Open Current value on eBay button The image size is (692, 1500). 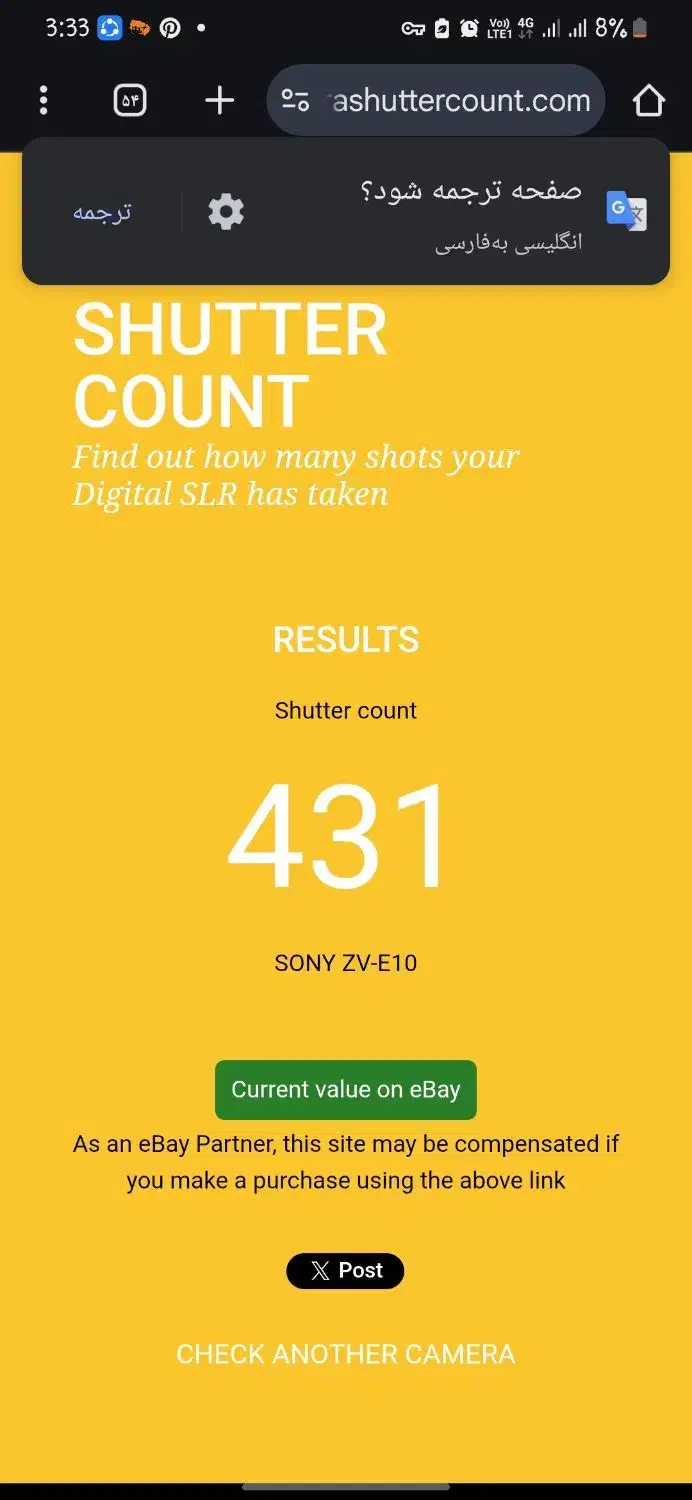pos(346,1090)
